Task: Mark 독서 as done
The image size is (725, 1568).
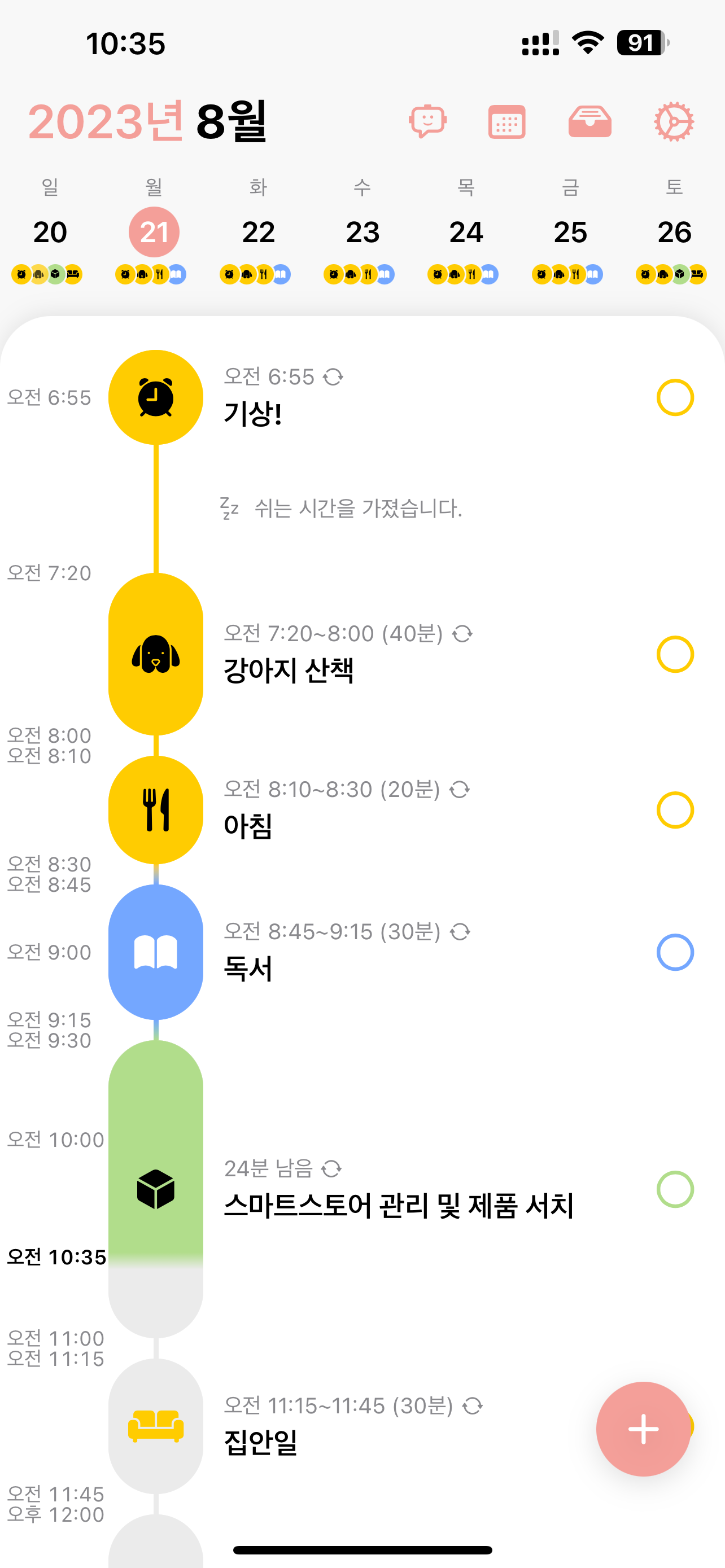Action: [675, 952]
